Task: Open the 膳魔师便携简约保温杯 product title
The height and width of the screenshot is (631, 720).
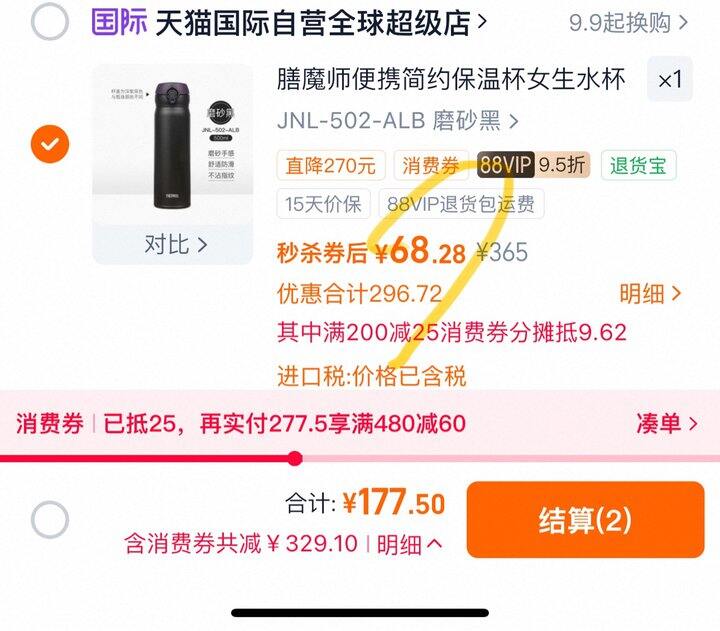Action: click(451, 79)
